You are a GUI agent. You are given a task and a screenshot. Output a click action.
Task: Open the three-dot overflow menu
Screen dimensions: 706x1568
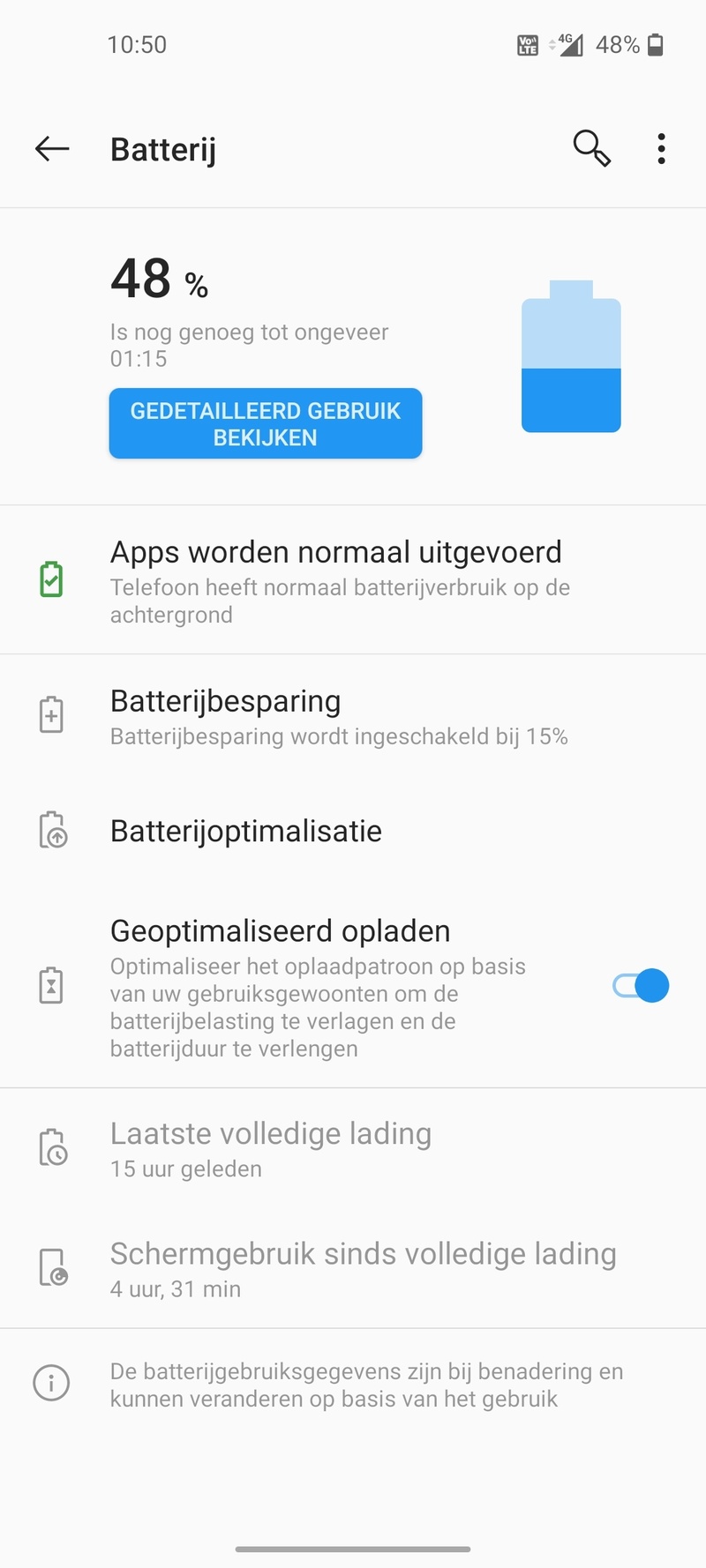661,149
